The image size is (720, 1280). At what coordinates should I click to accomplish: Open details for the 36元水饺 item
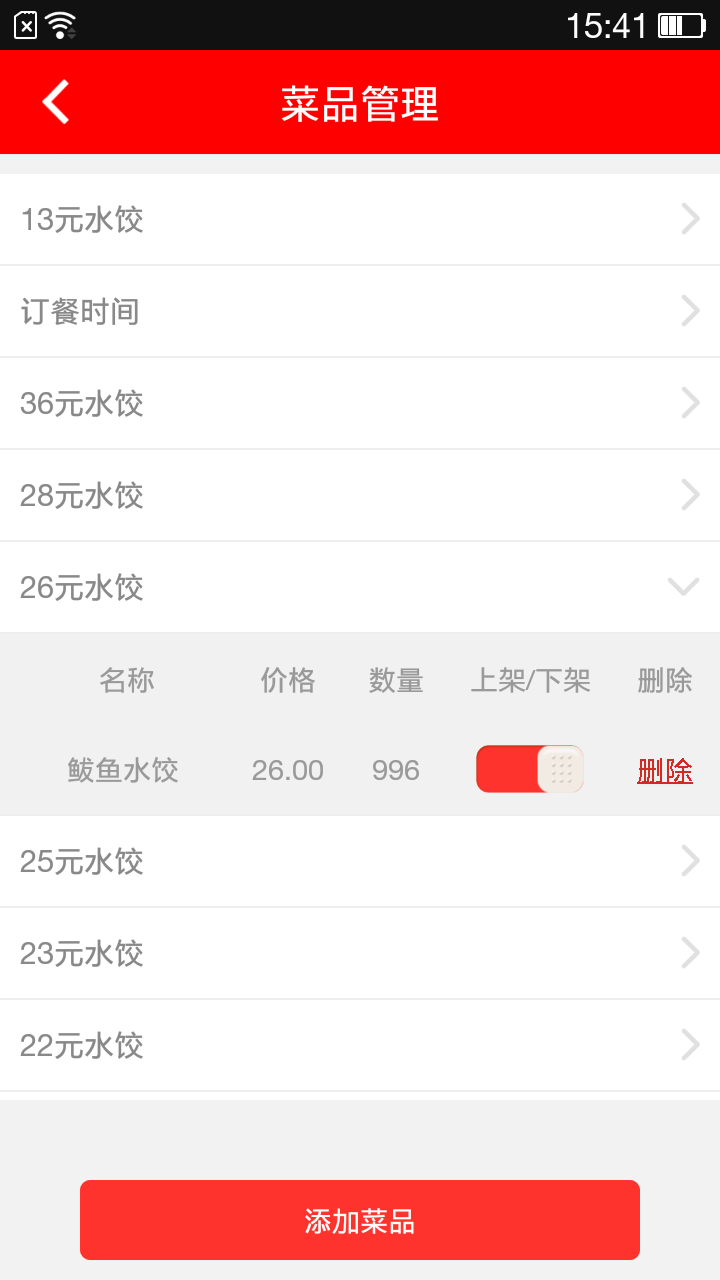360,403
